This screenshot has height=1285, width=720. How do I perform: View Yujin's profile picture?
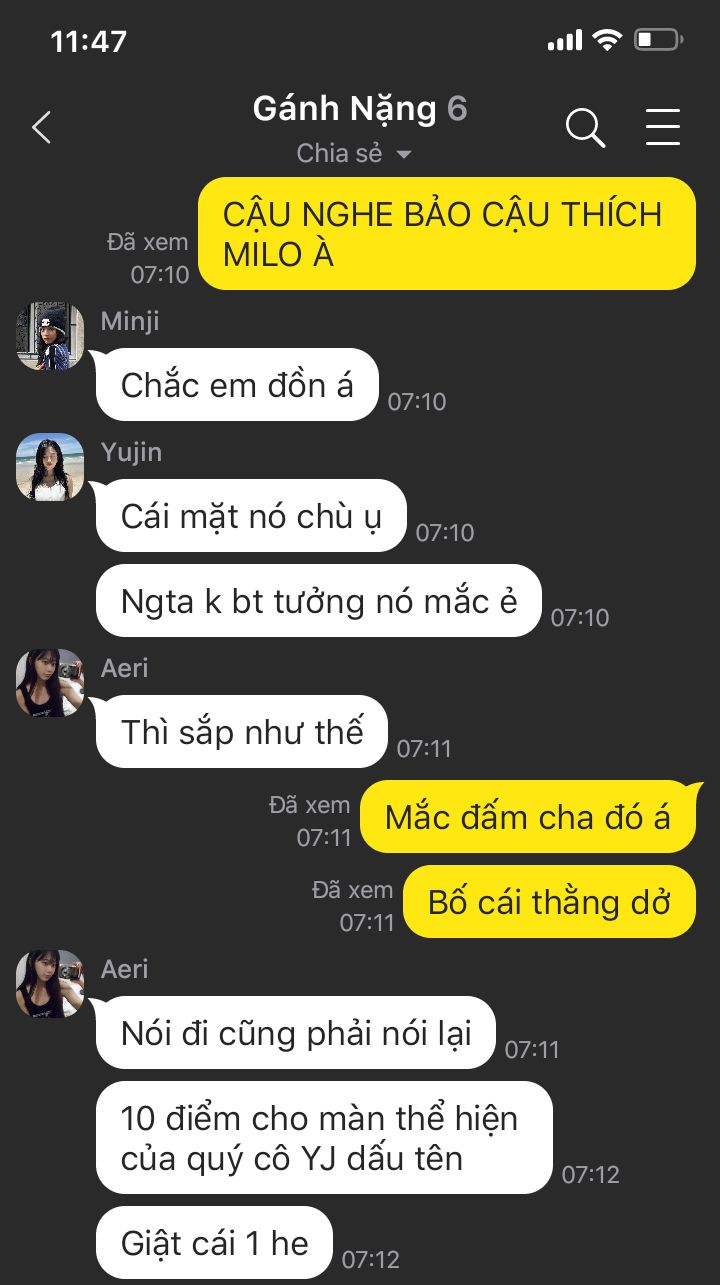click(x=50, y=467)
